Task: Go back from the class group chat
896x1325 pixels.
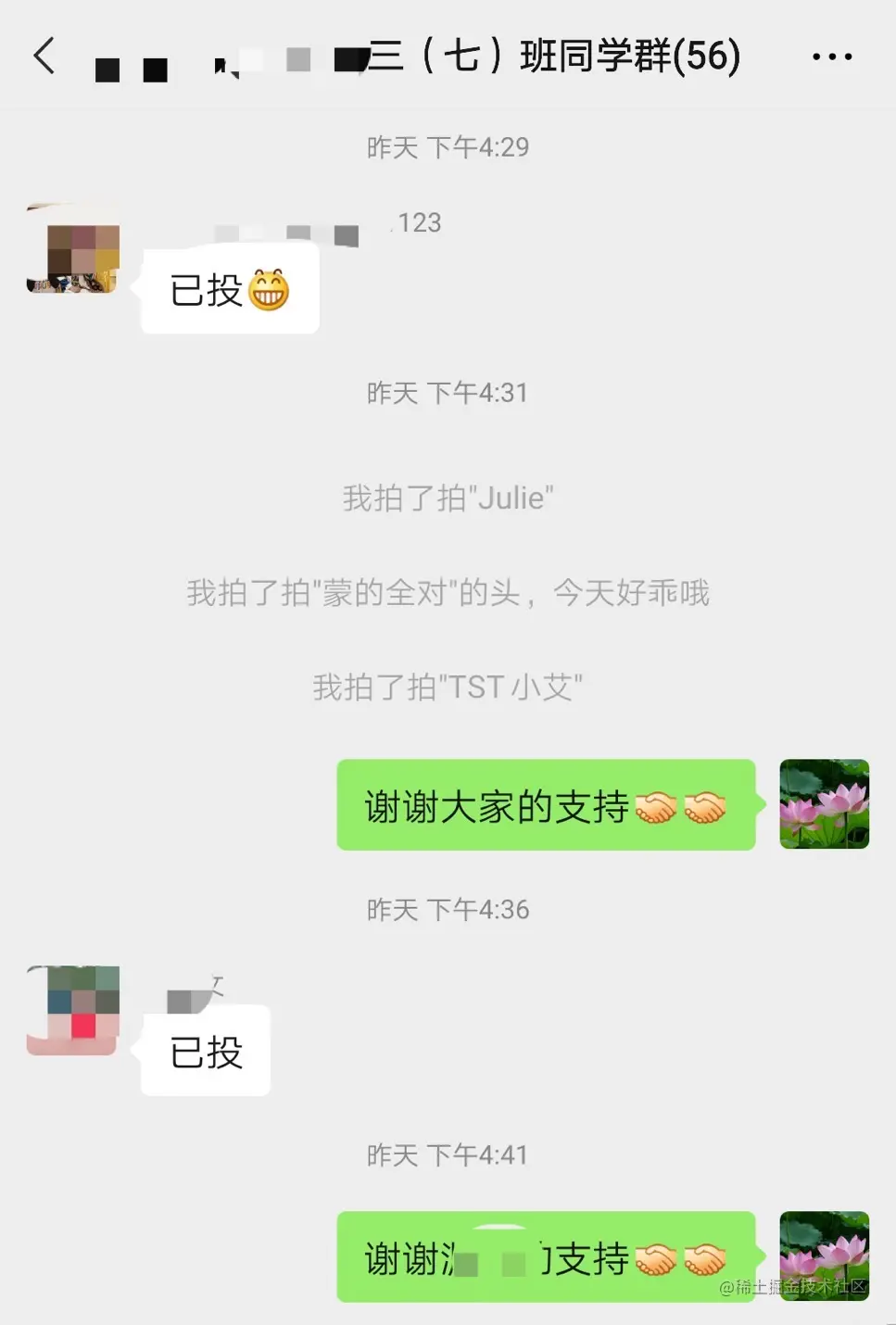Action: (x=44, y=56)
